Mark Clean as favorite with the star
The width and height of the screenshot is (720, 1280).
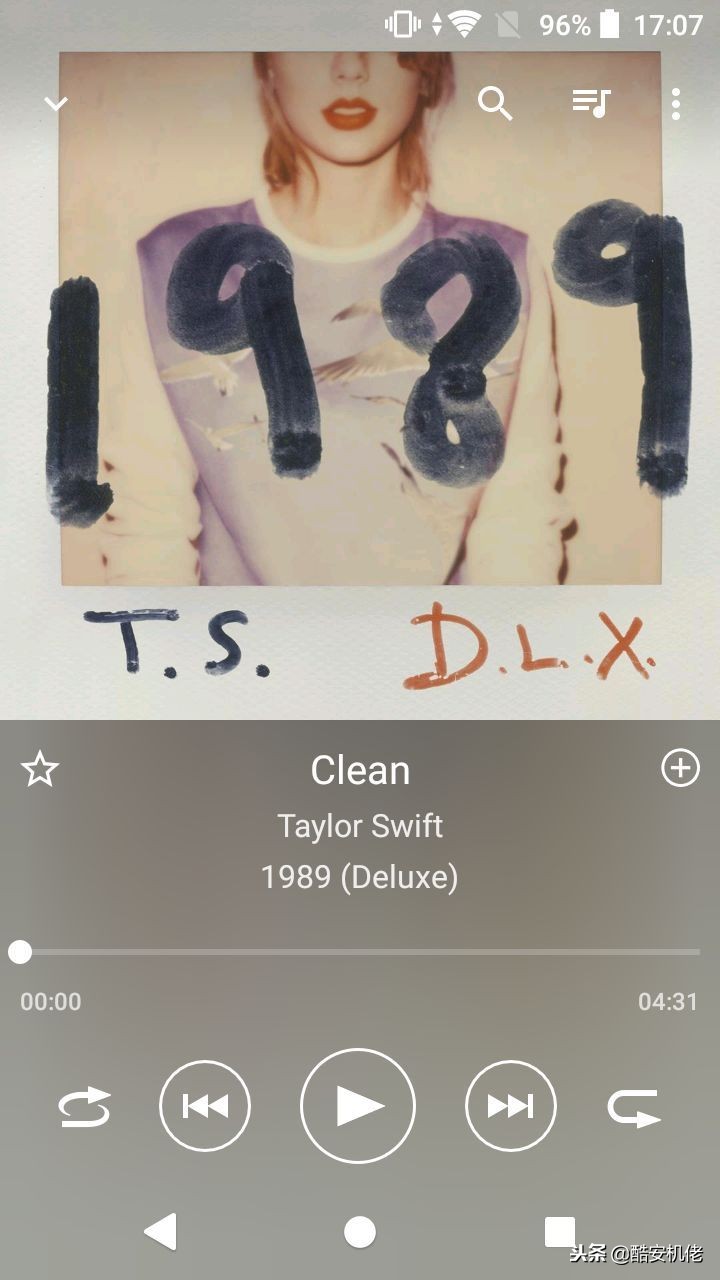pos(40,770)
